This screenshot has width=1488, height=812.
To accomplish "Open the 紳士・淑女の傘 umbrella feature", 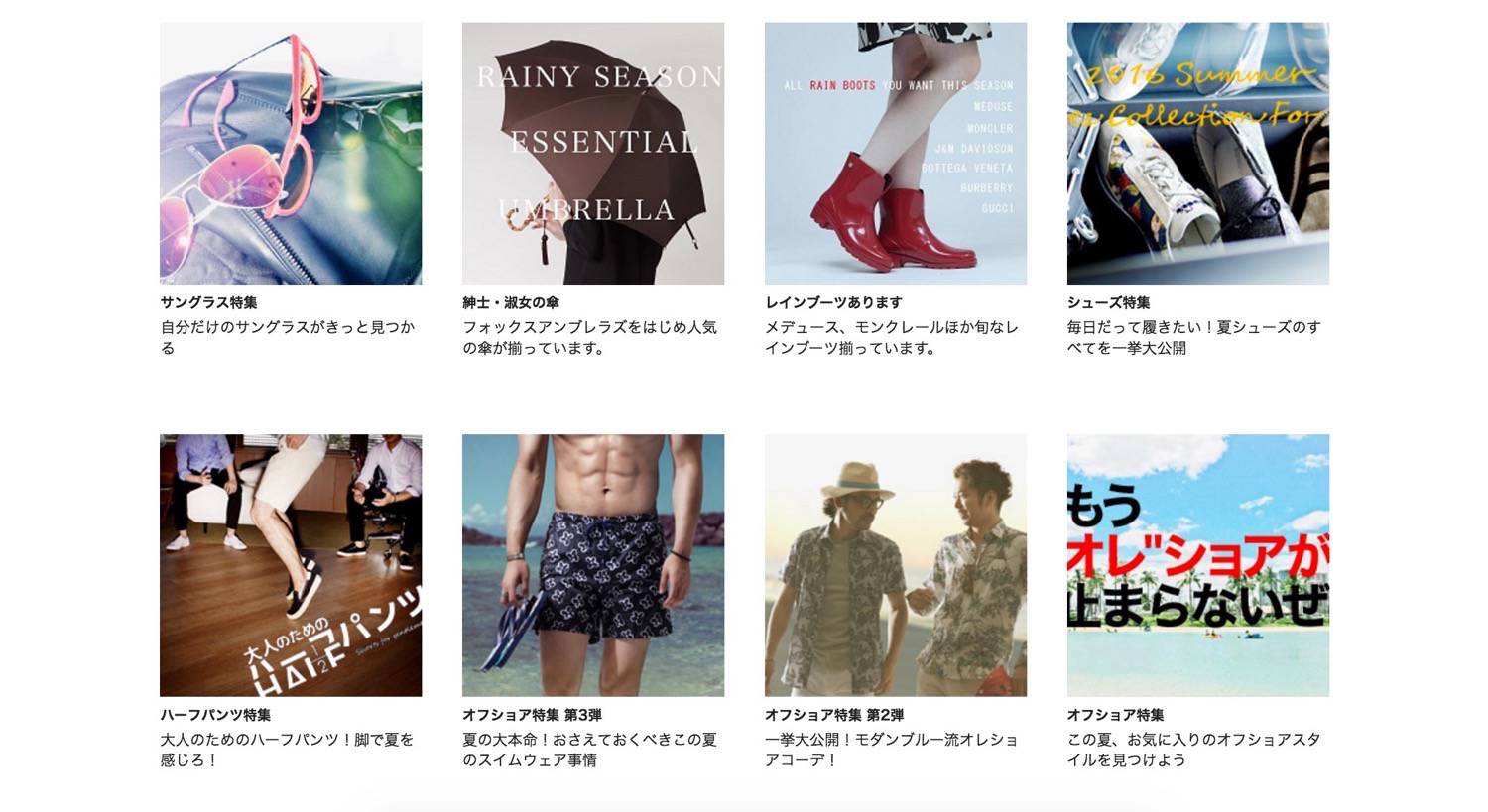I will coord(593,154).
